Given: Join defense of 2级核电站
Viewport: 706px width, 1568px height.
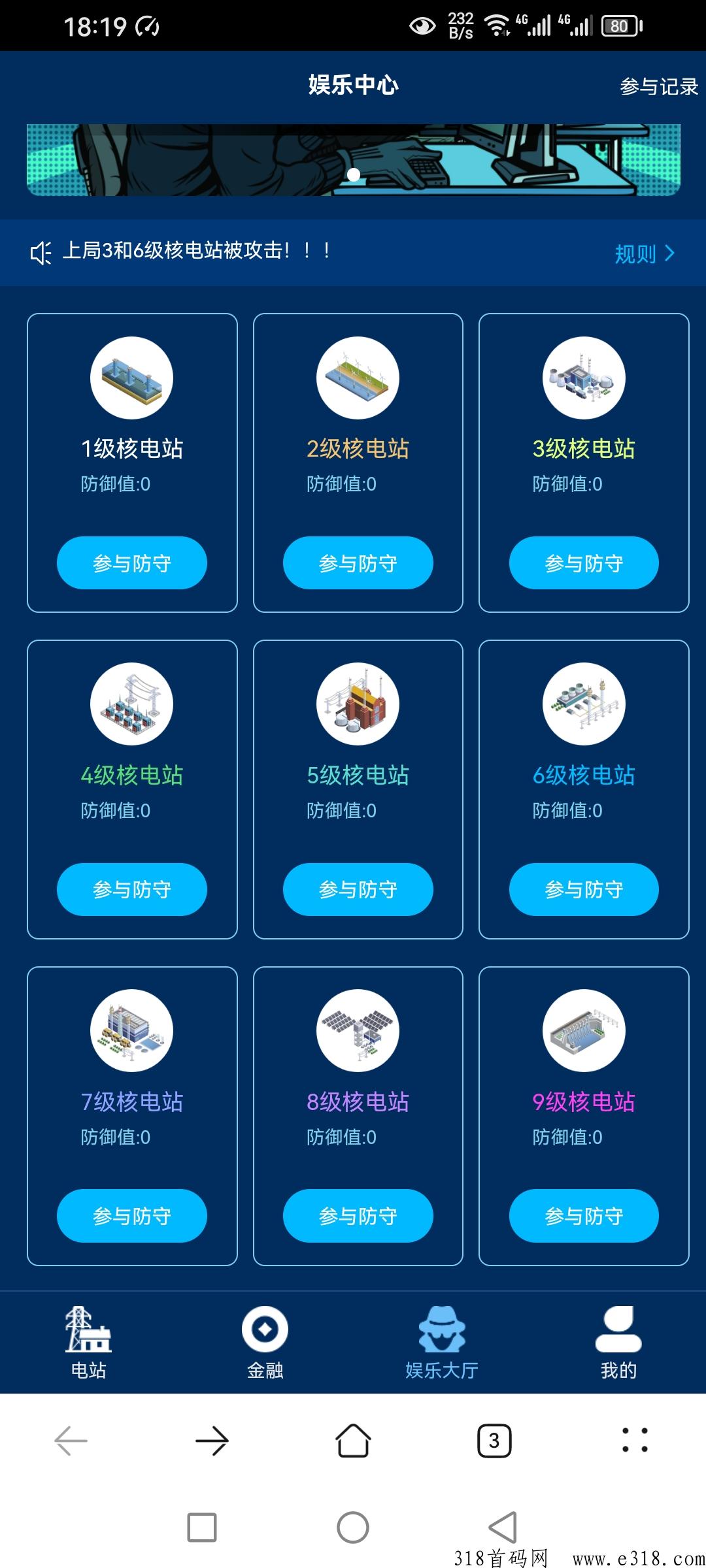Looking at the screenshot, I should (x=358, y=563).
